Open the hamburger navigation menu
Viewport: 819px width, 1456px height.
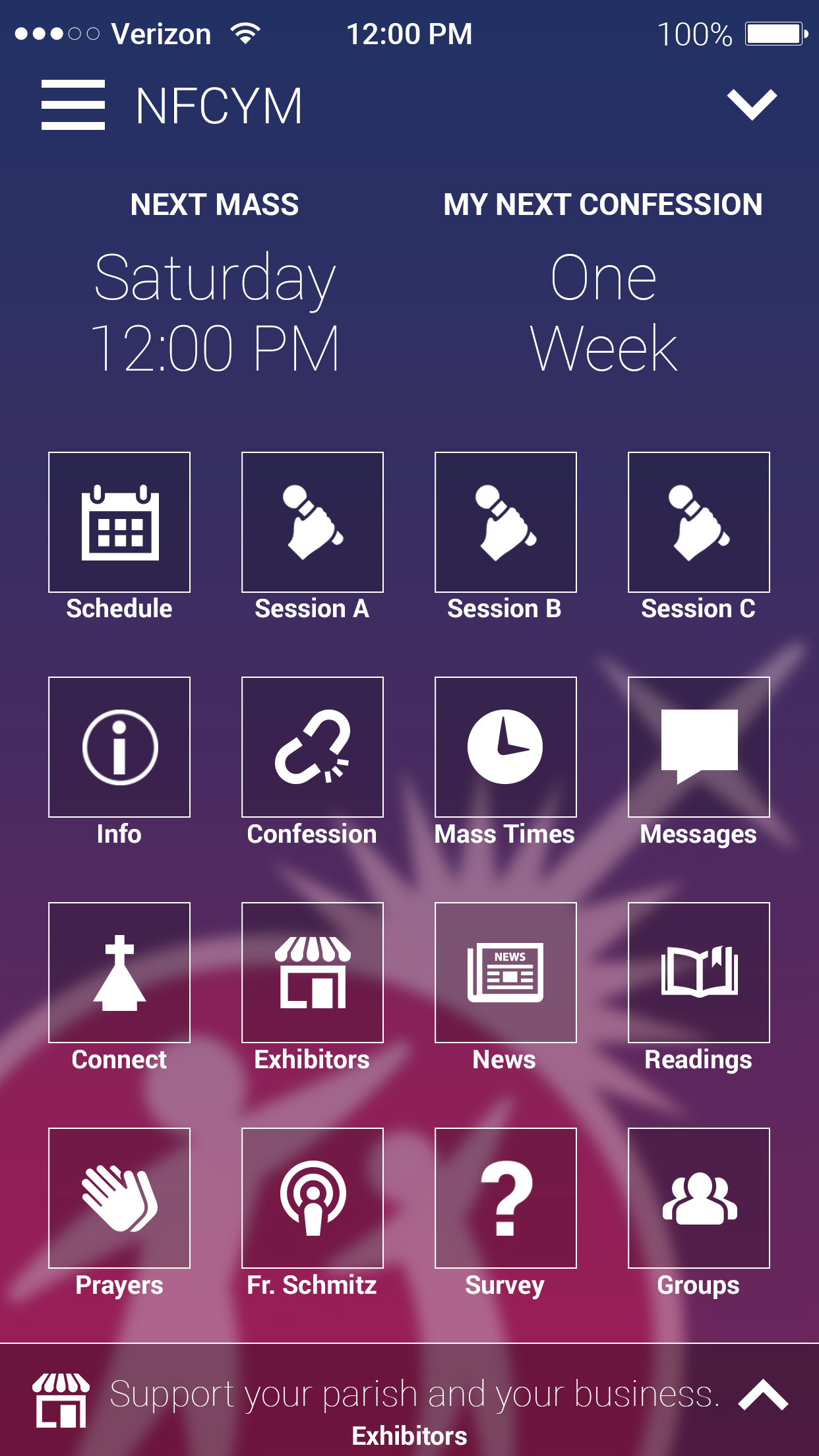(73, 105)
